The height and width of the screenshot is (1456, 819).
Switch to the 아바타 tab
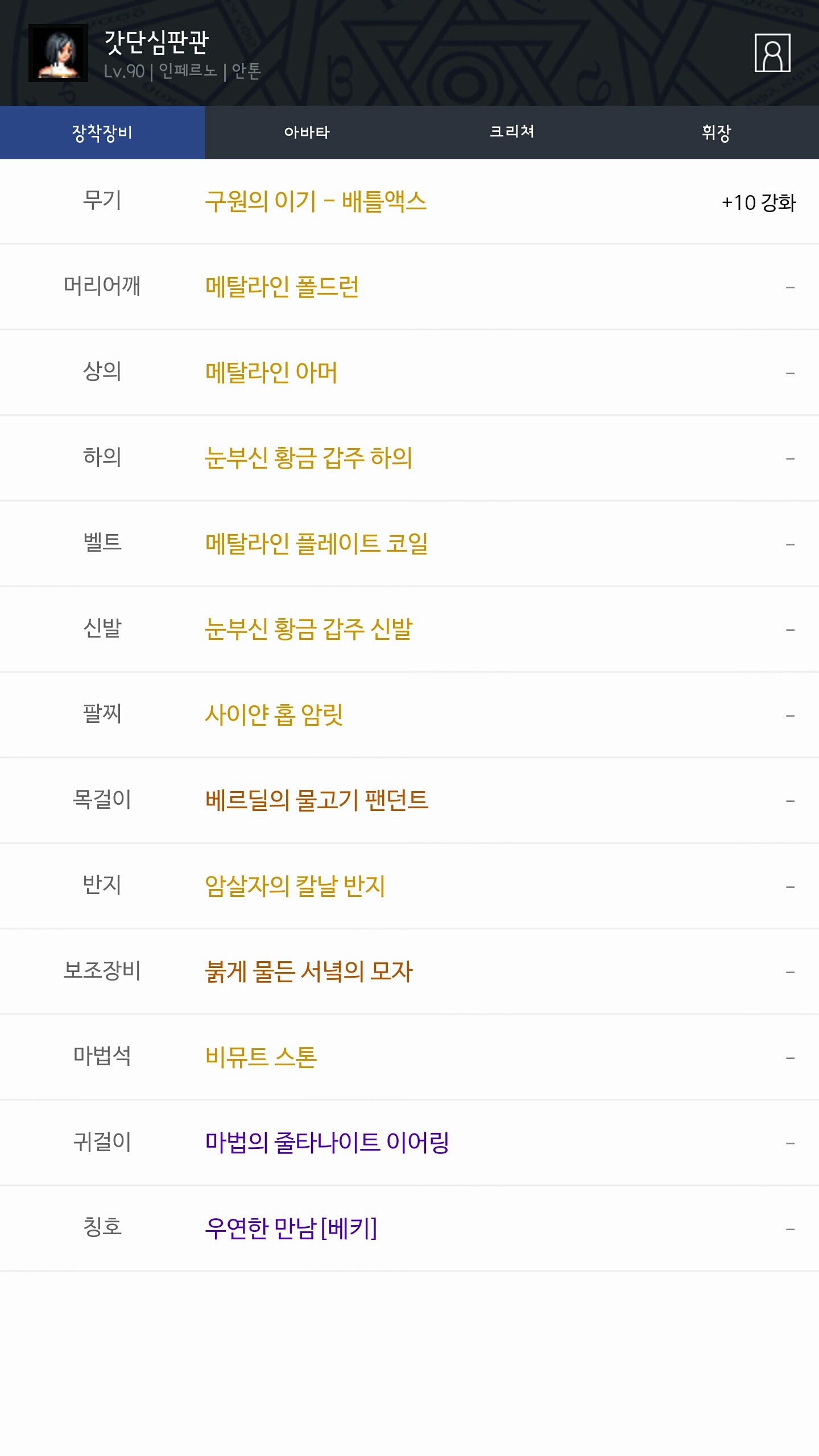307,133
